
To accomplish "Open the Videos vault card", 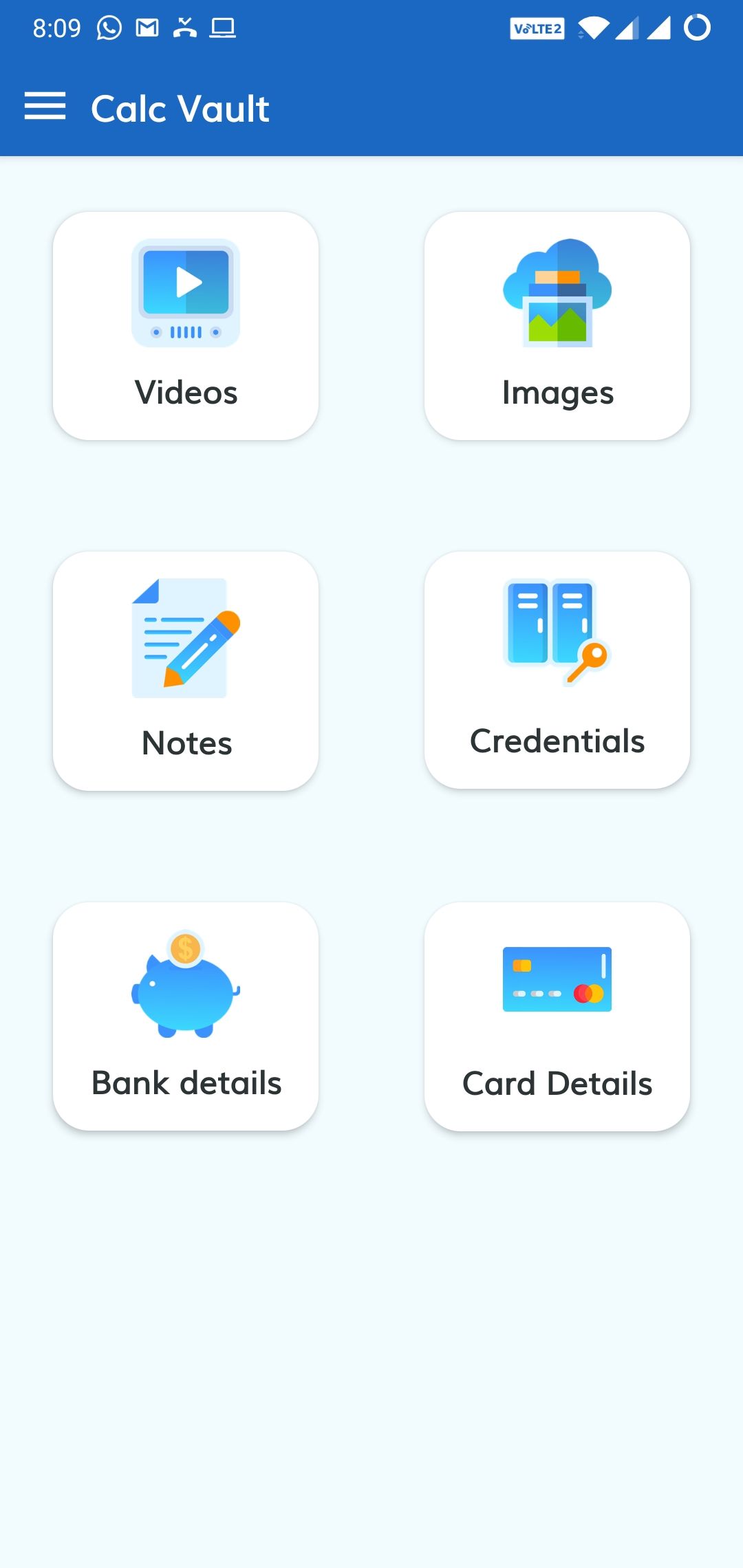I will [x=186, y=326].
